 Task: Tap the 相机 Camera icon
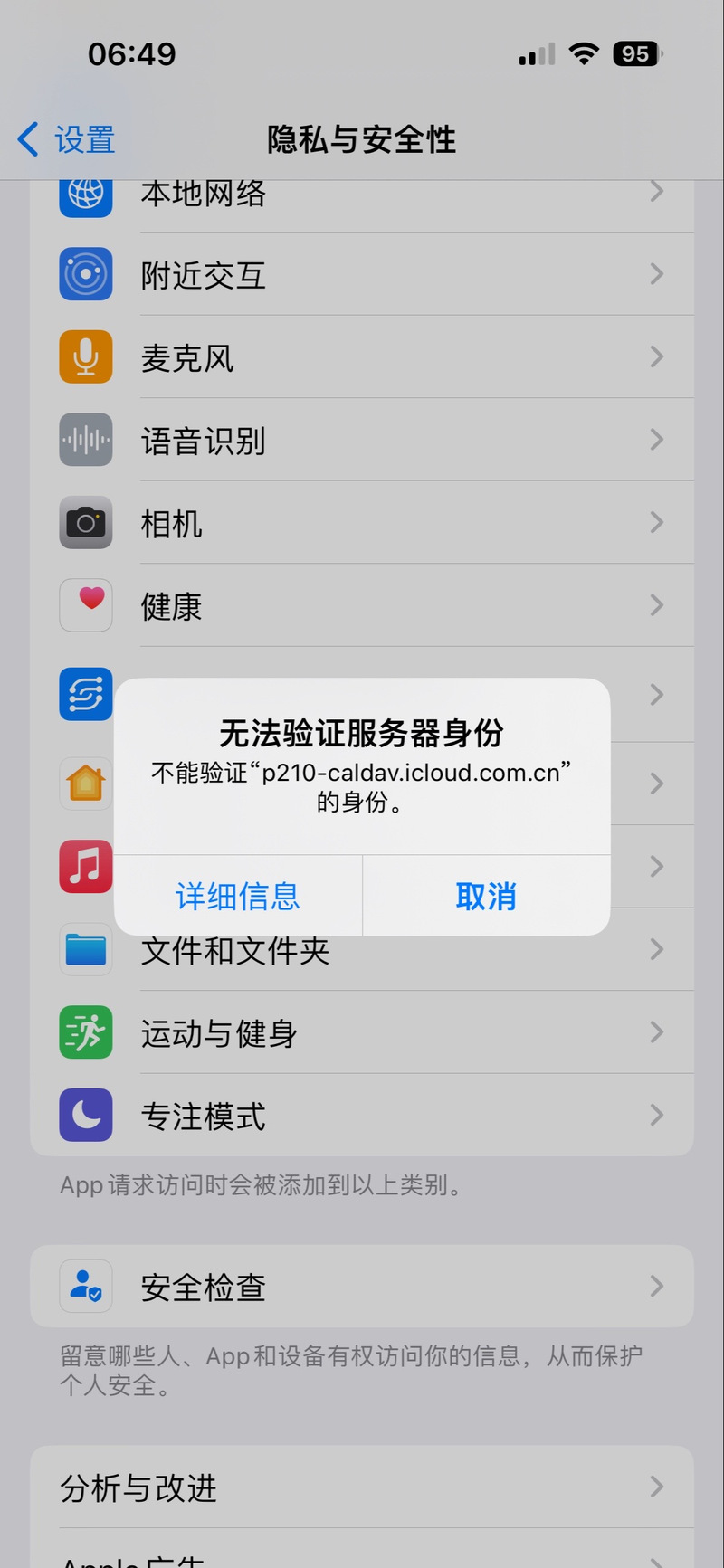[x=85, y=522]
